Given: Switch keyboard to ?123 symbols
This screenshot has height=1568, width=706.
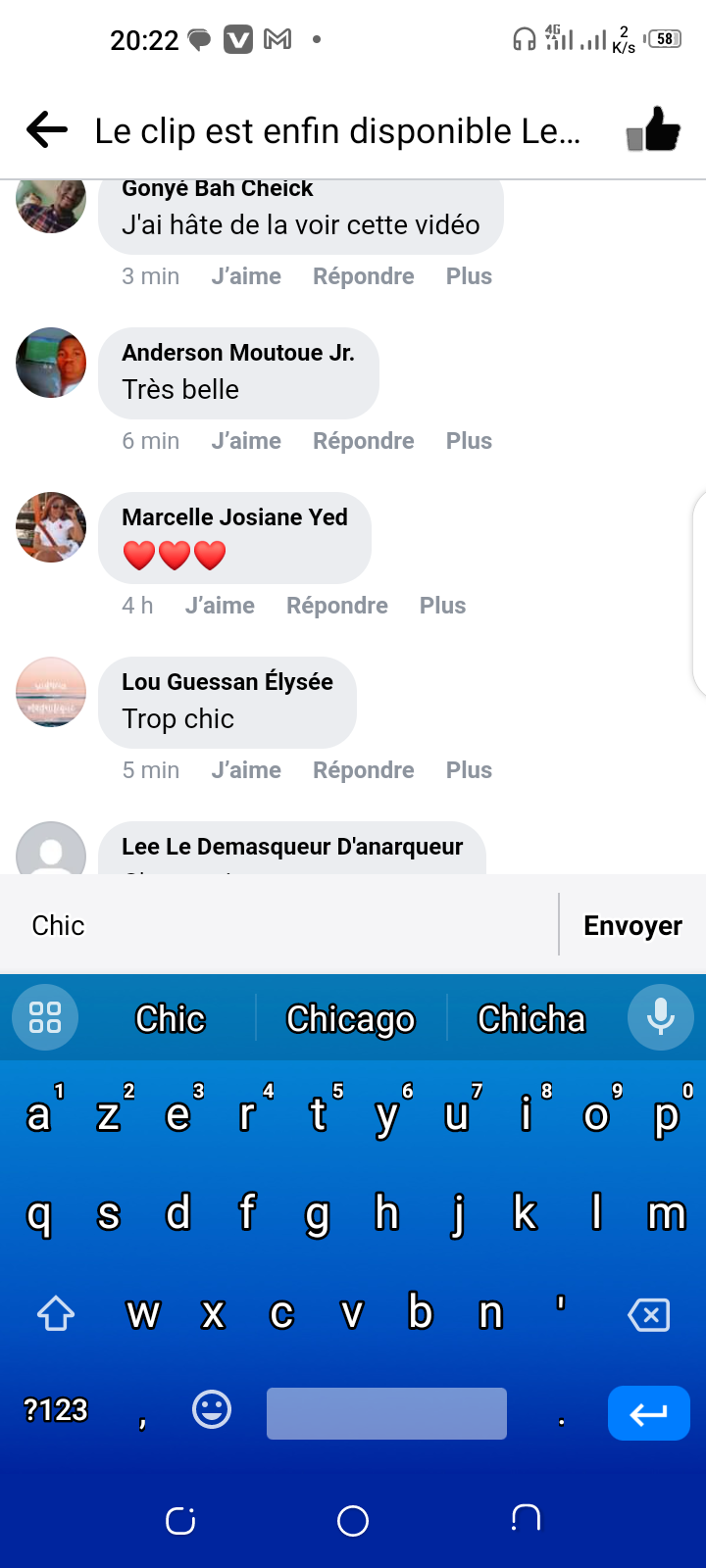Looking at the screenshot, I should point(56,1410).
